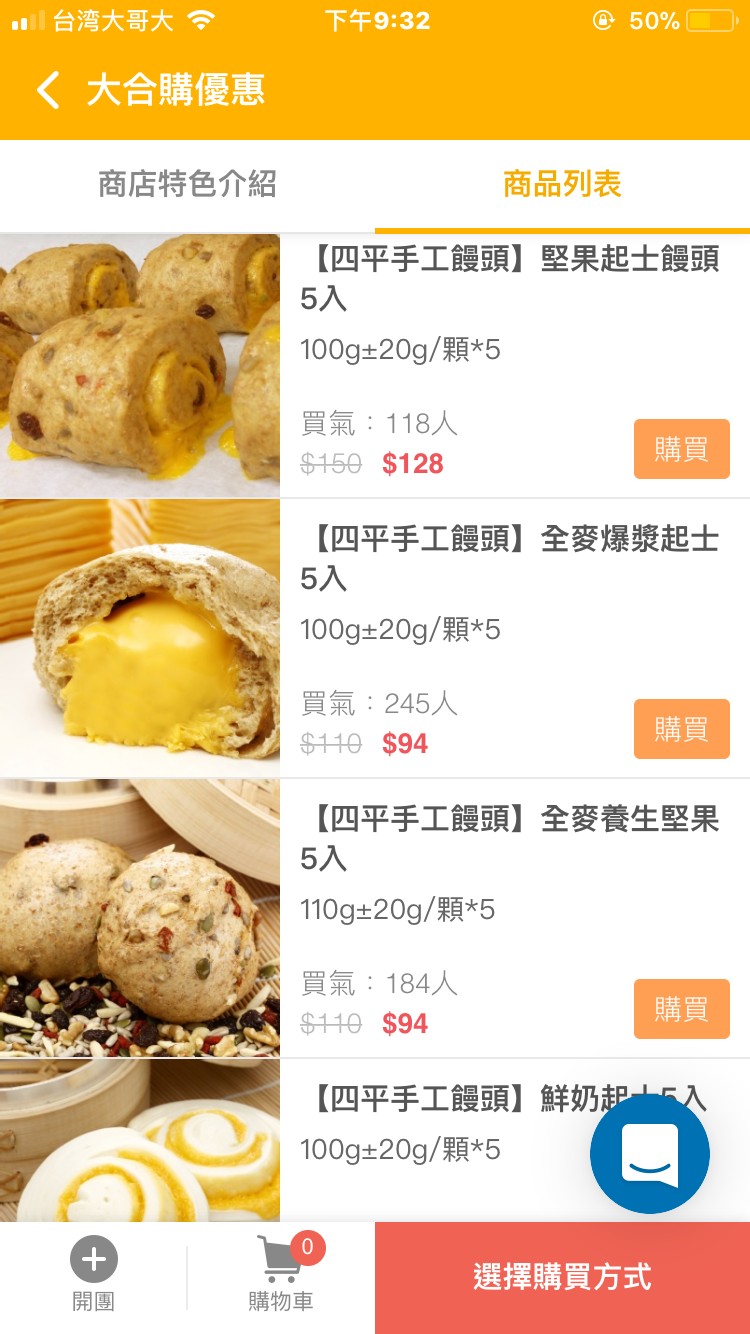Switch to the 商店特色介紹 tab
750x1334 pixels.
point(187,185)
